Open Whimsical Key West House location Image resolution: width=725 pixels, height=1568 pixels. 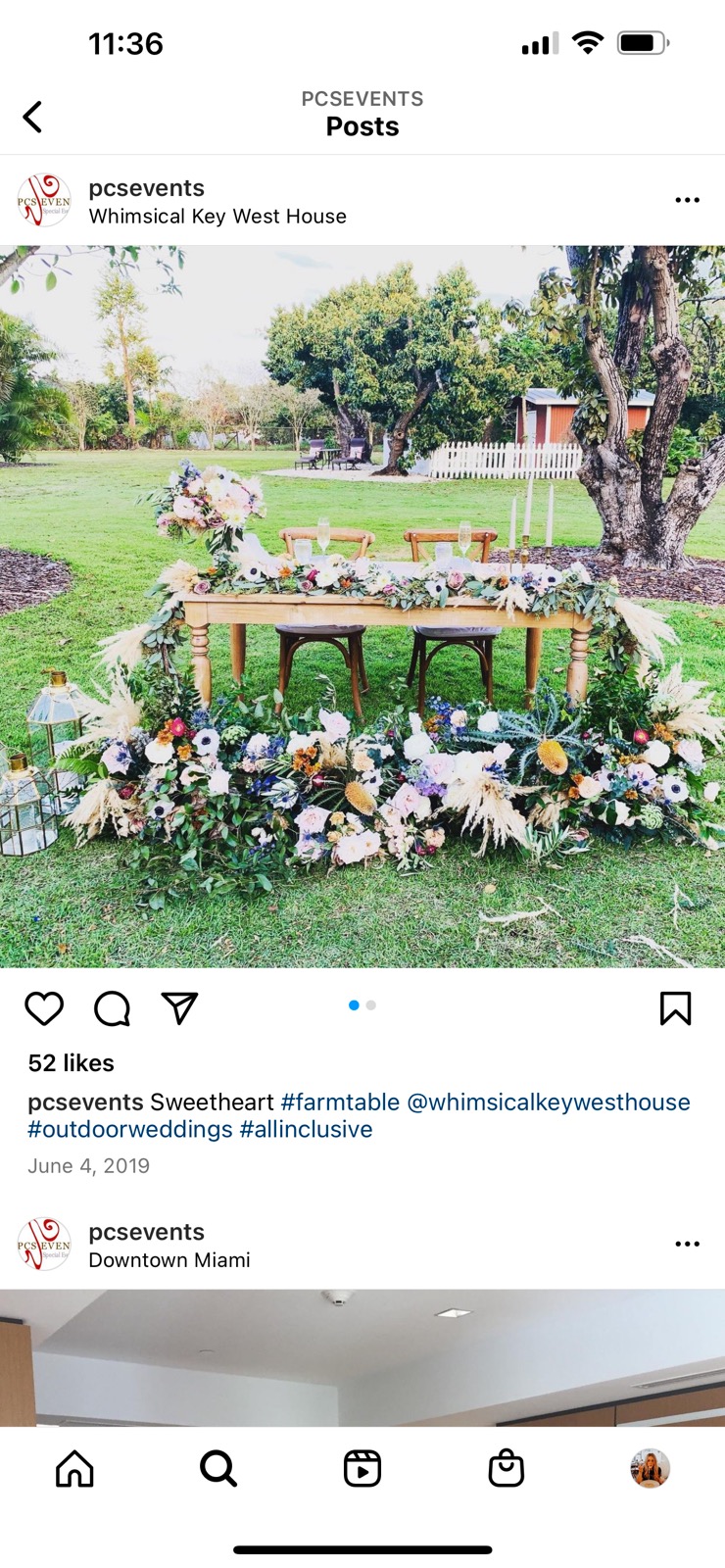coord(217,217)
